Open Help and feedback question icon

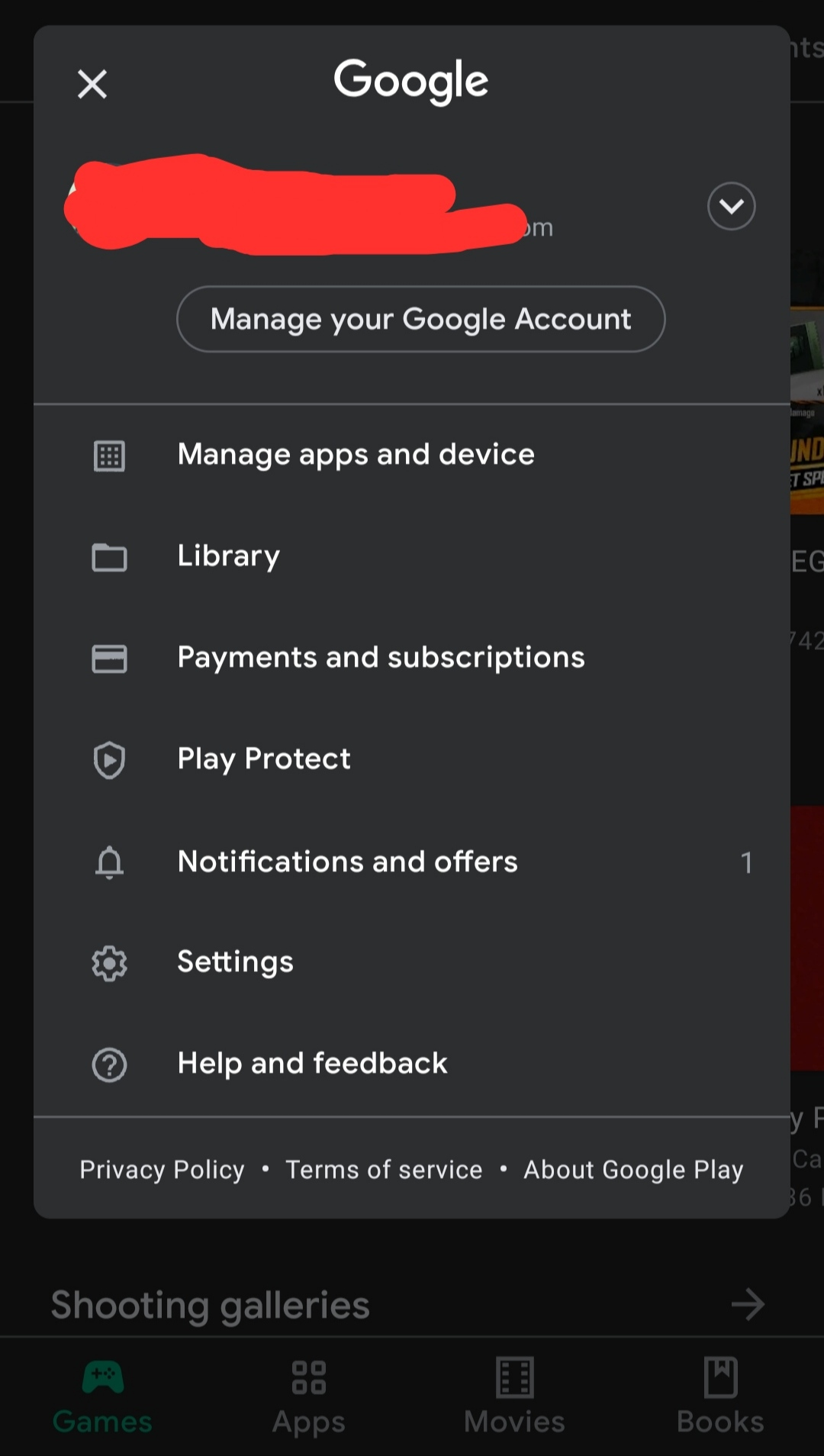coord(109,1064)
